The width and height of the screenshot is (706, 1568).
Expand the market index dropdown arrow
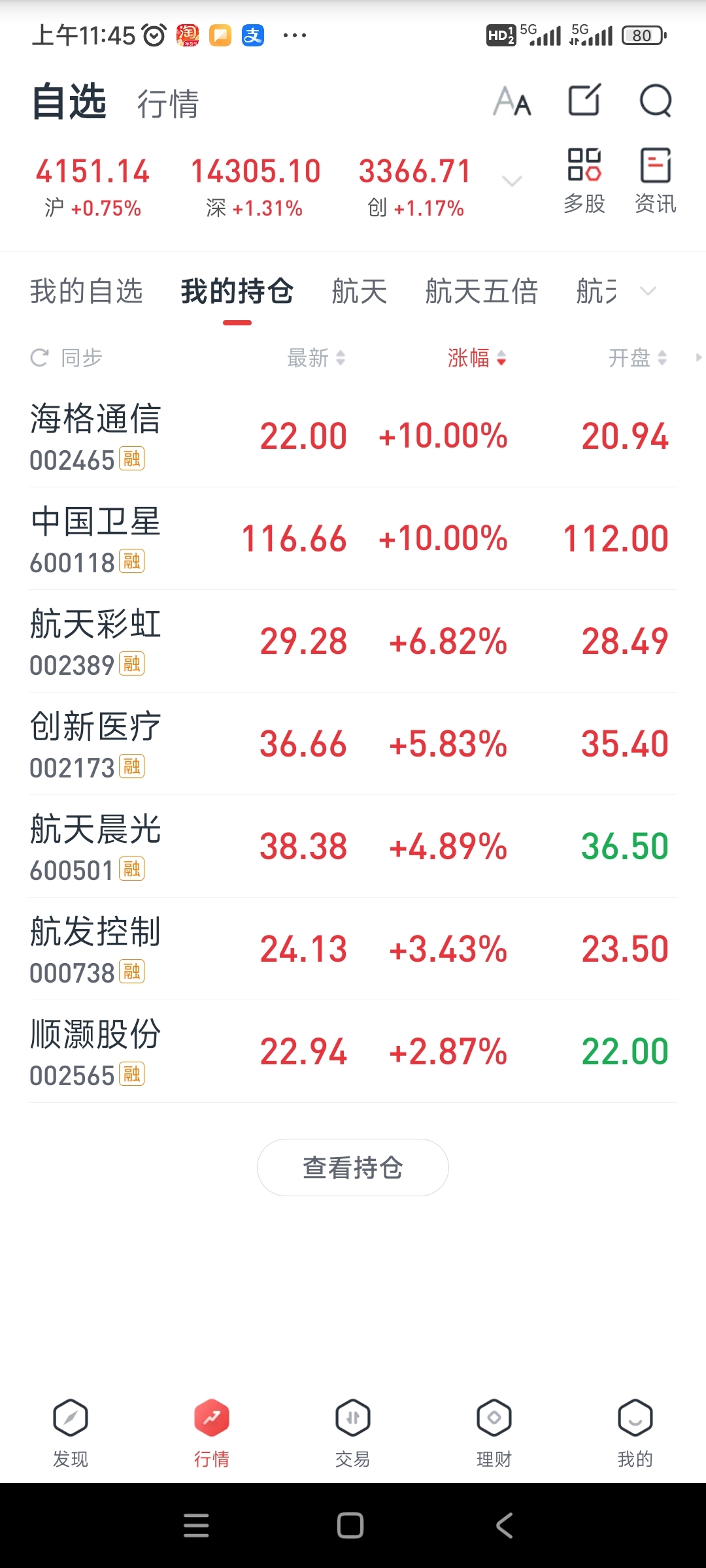click(x=512, y=181)
